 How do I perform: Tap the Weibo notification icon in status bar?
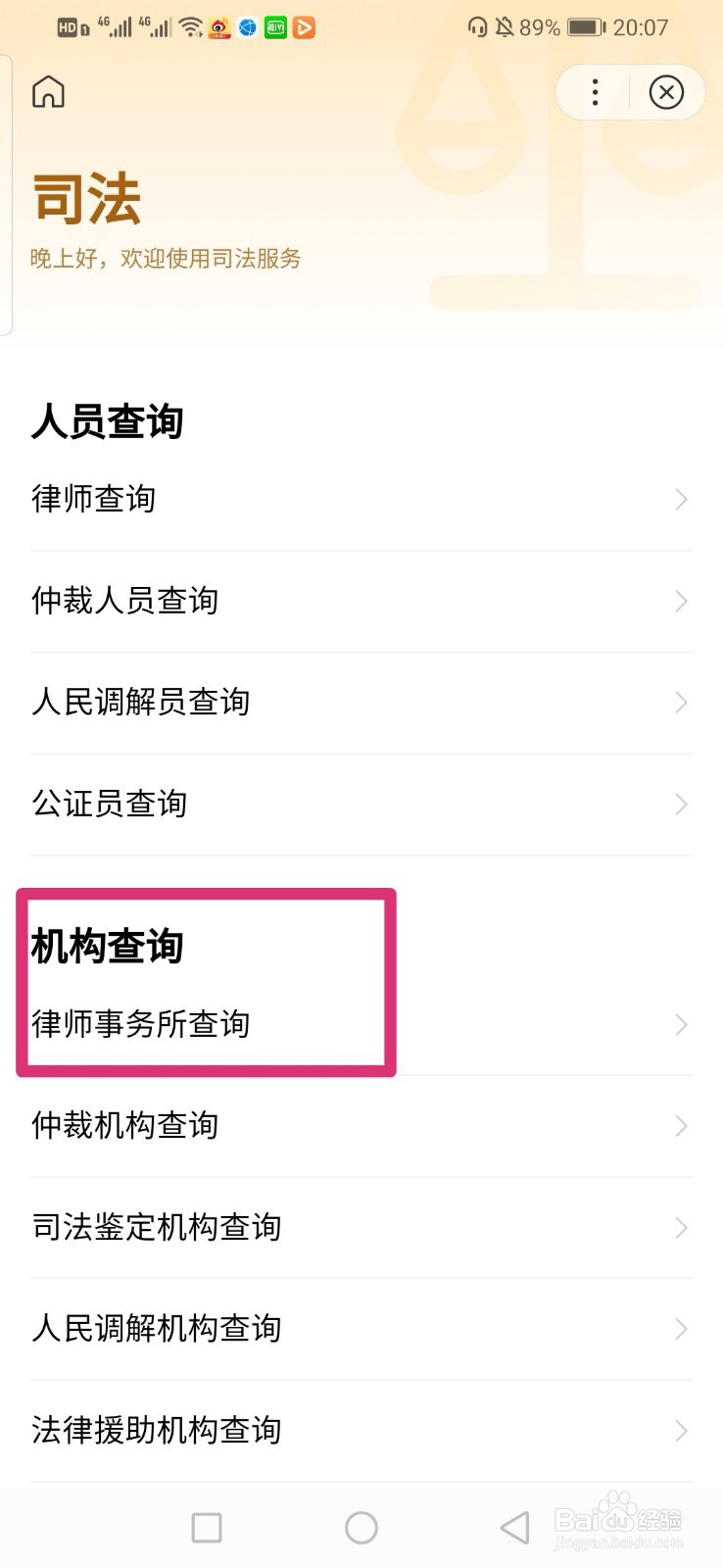tap(217, 27)
